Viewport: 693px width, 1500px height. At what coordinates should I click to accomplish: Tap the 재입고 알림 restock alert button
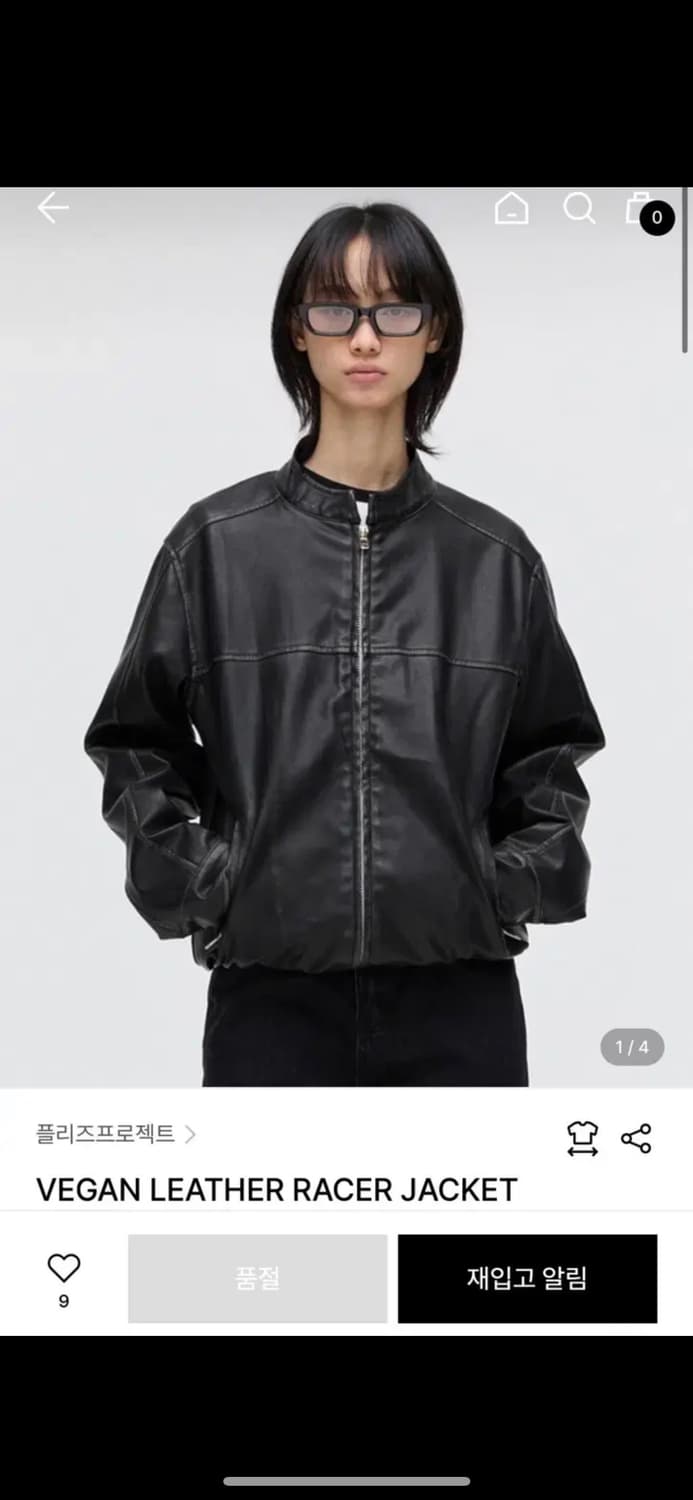[x=527, y=1278]
